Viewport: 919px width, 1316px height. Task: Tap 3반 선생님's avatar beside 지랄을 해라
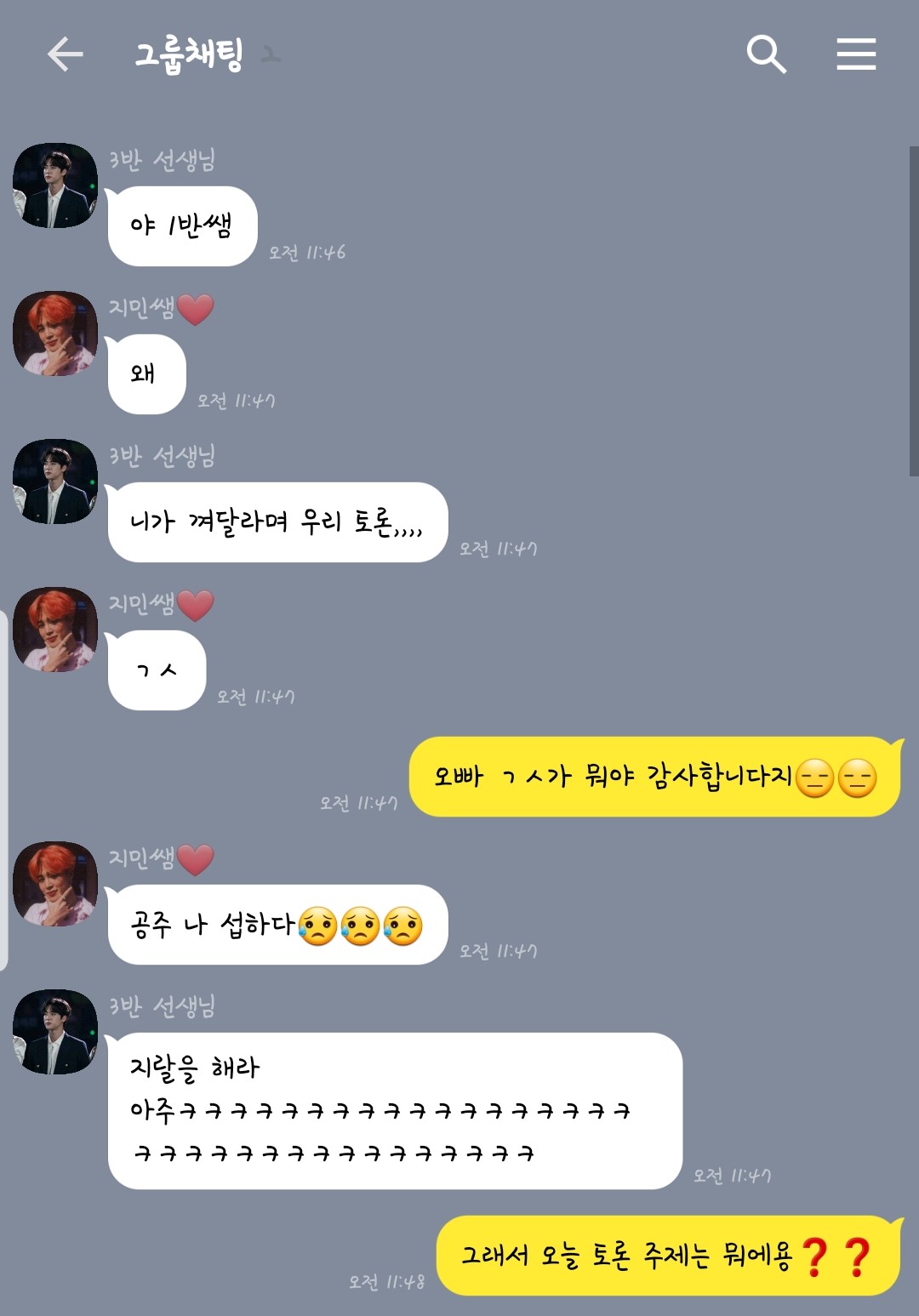[x=54, y=1034]
